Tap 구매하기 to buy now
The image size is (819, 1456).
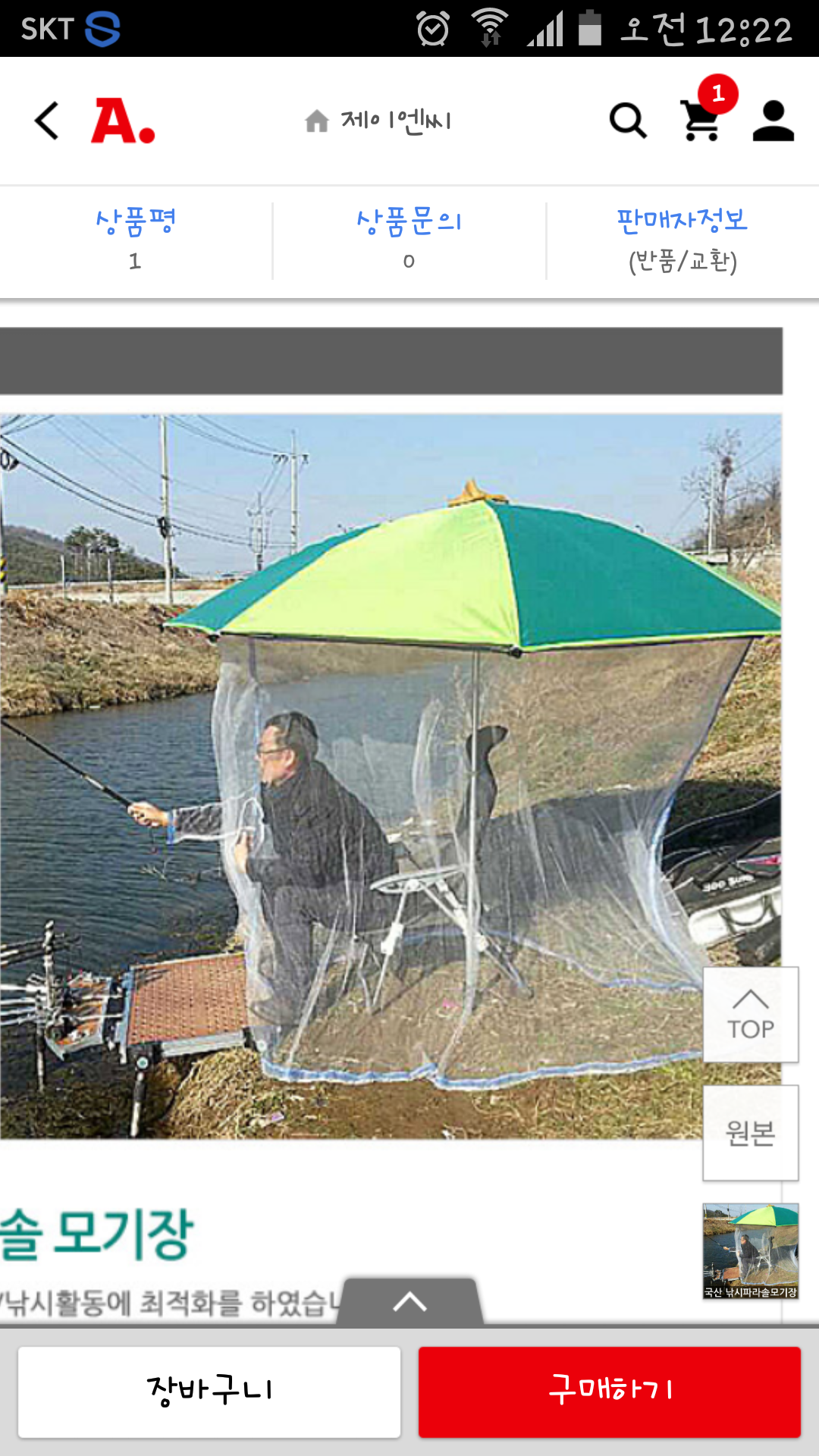click(x=610, y=1392)
